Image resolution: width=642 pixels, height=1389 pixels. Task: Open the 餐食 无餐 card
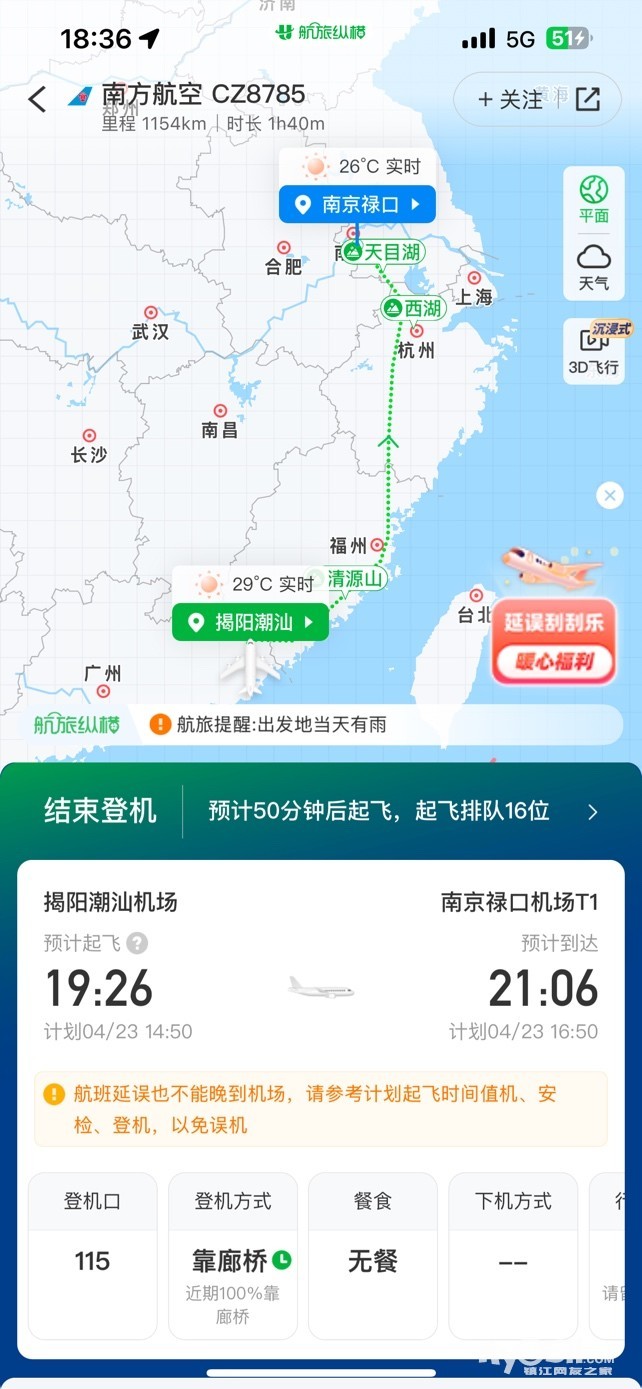click(x=372, y=1255)
